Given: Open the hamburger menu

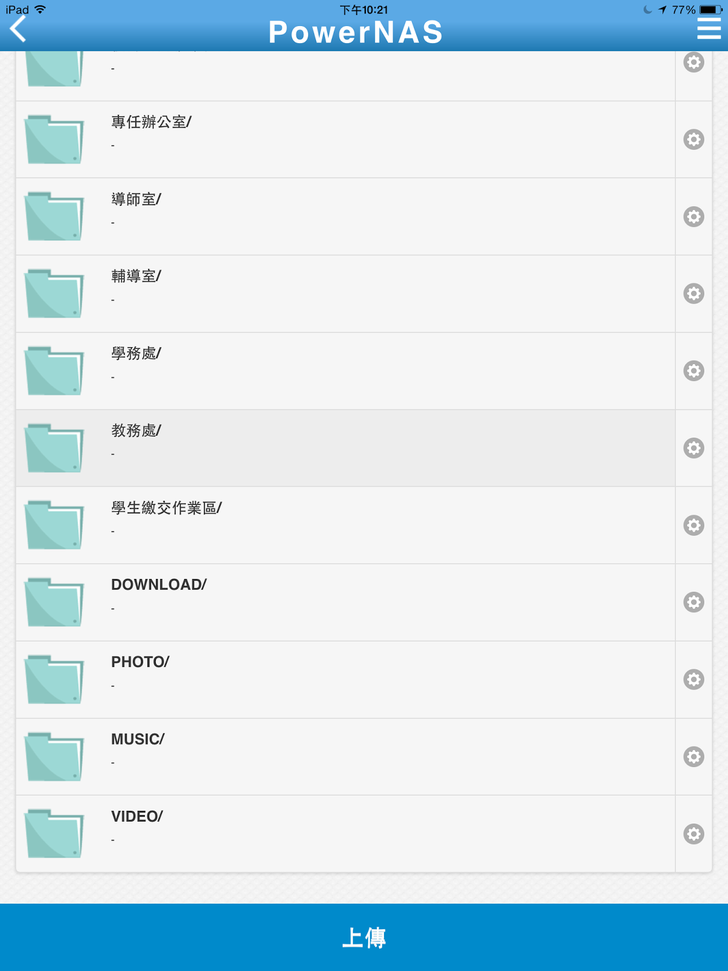Looking at the screenshot, I should pos(708,28).
